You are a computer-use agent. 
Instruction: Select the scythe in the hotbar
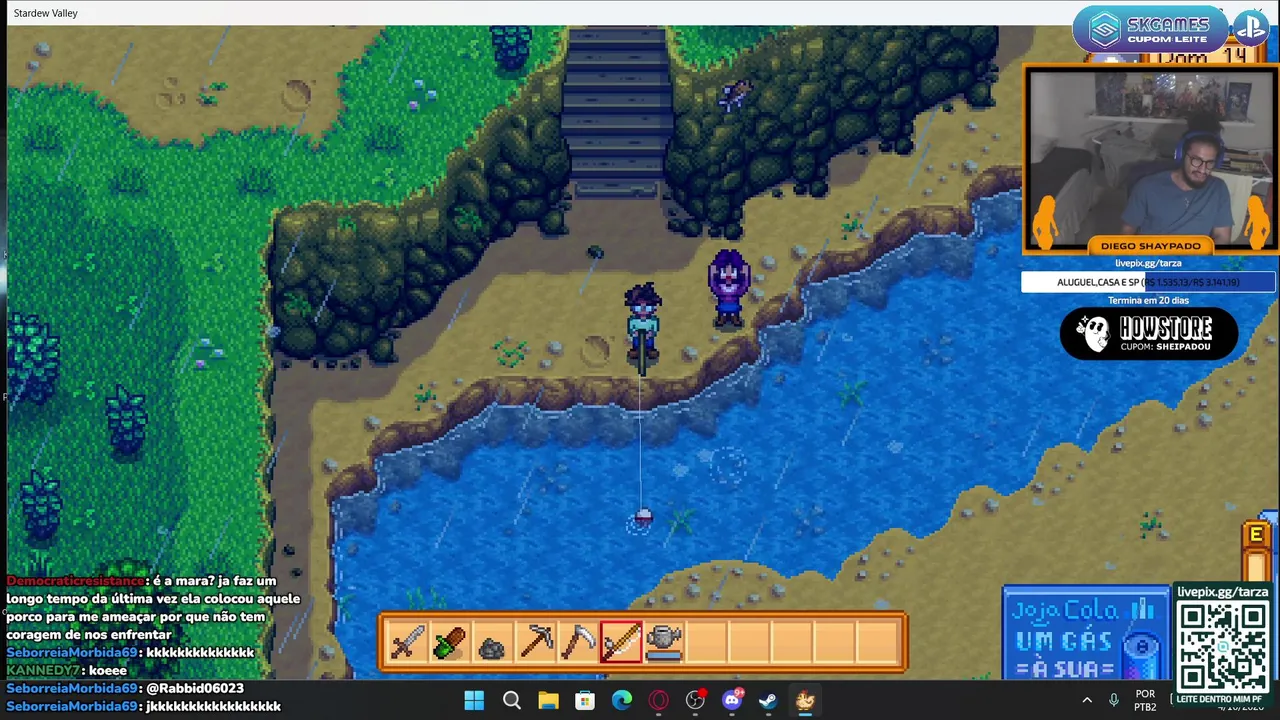coord(578,642)
